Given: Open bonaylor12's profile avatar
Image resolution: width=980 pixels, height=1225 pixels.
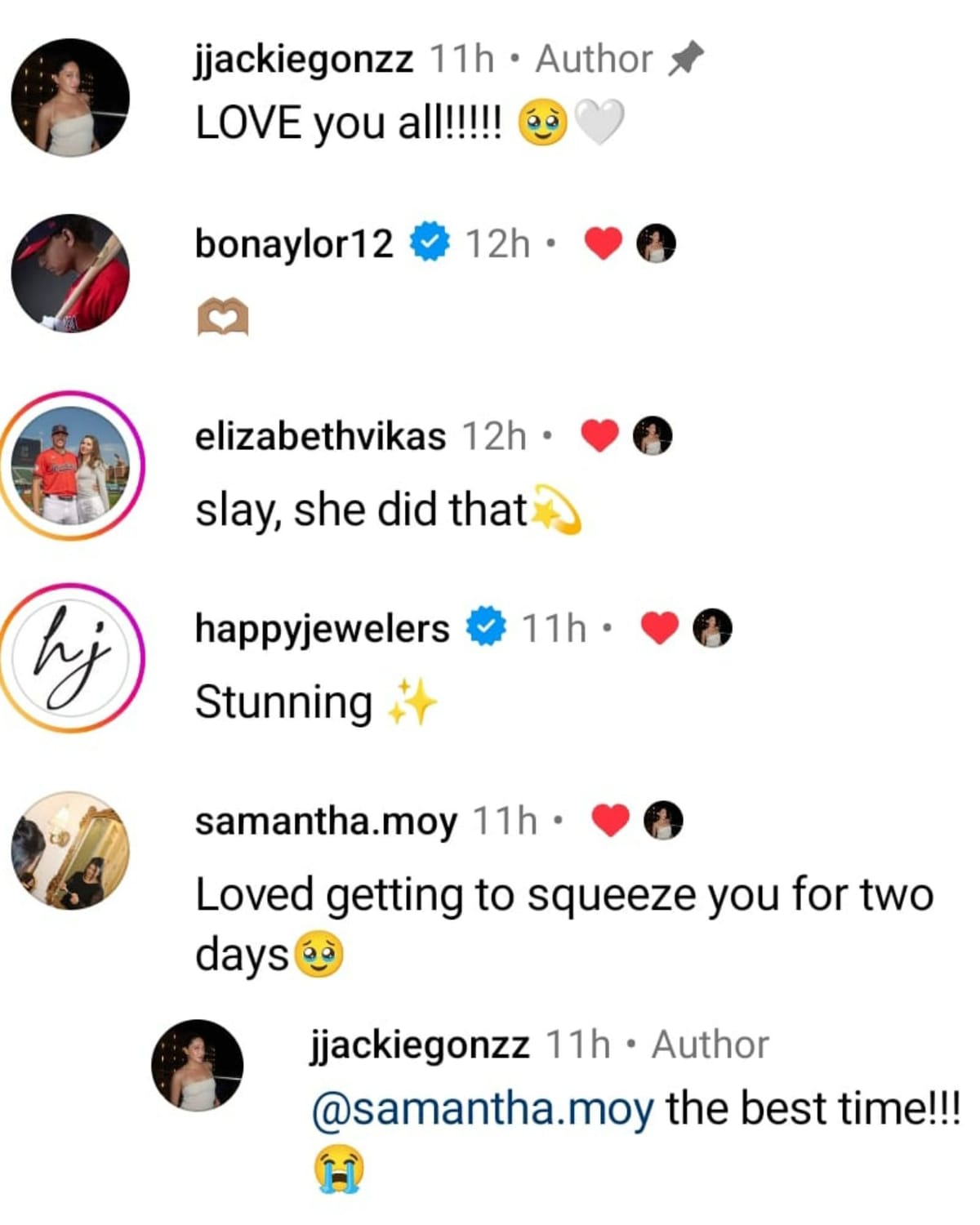Looking at the screenshot, I should [70, 273].
